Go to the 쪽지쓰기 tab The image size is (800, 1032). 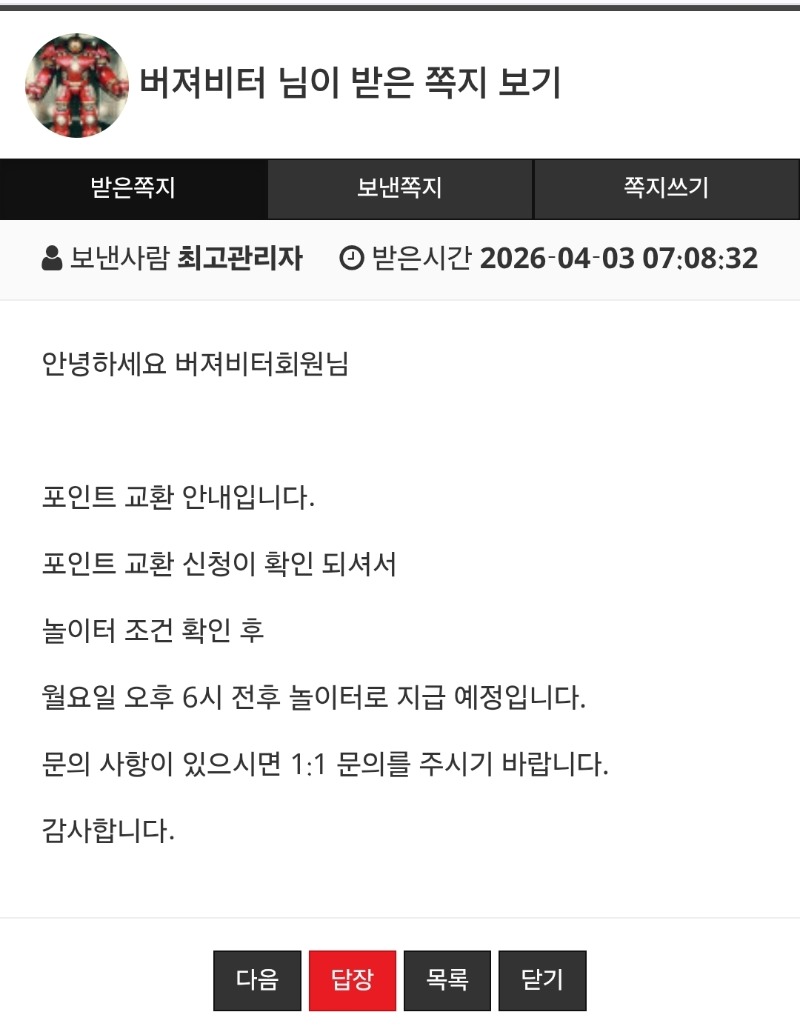pyautogui.click(x=666, y=188)
